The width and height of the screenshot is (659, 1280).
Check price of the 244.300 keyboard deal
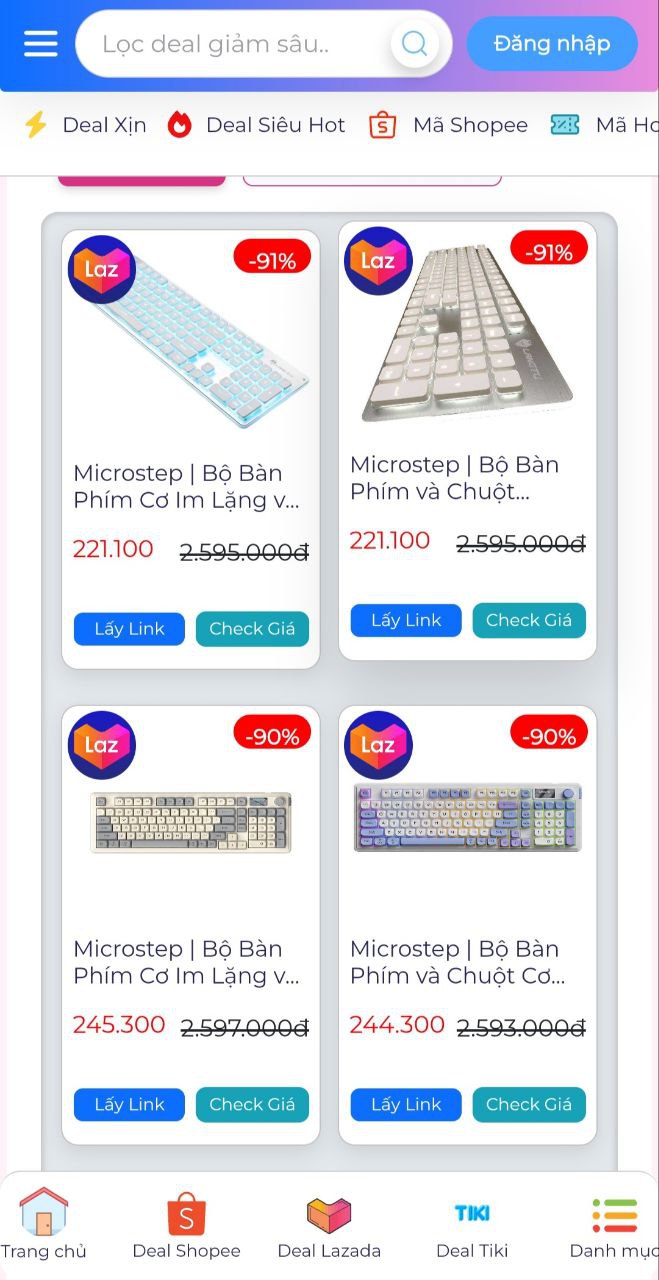coord(529,1105)
